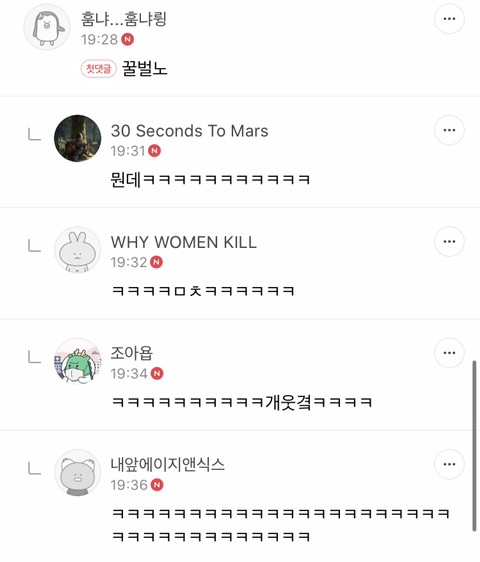Open the overflow menu for WHY WOMEN KILL reply

(x=449, y=242)
